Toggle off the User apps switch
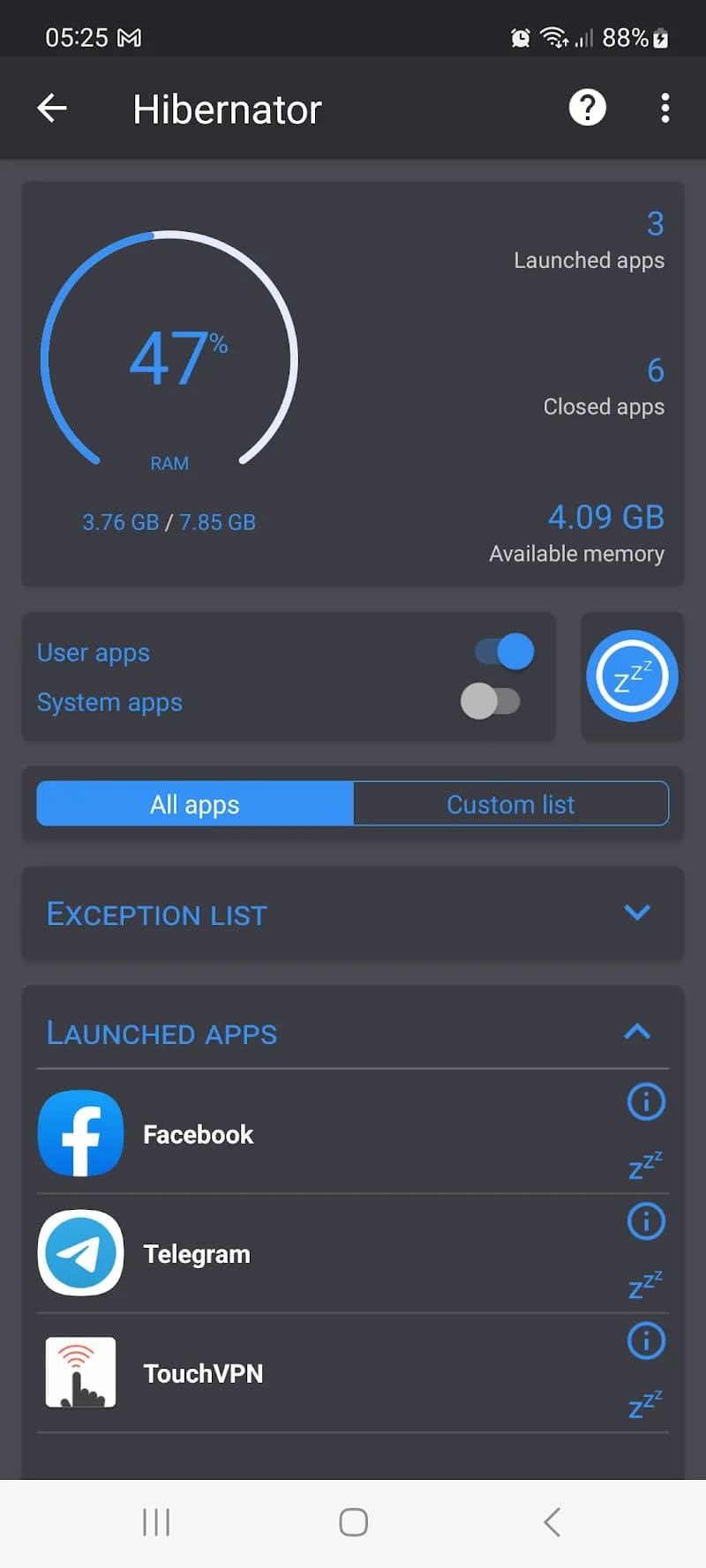 click(499, 651)
